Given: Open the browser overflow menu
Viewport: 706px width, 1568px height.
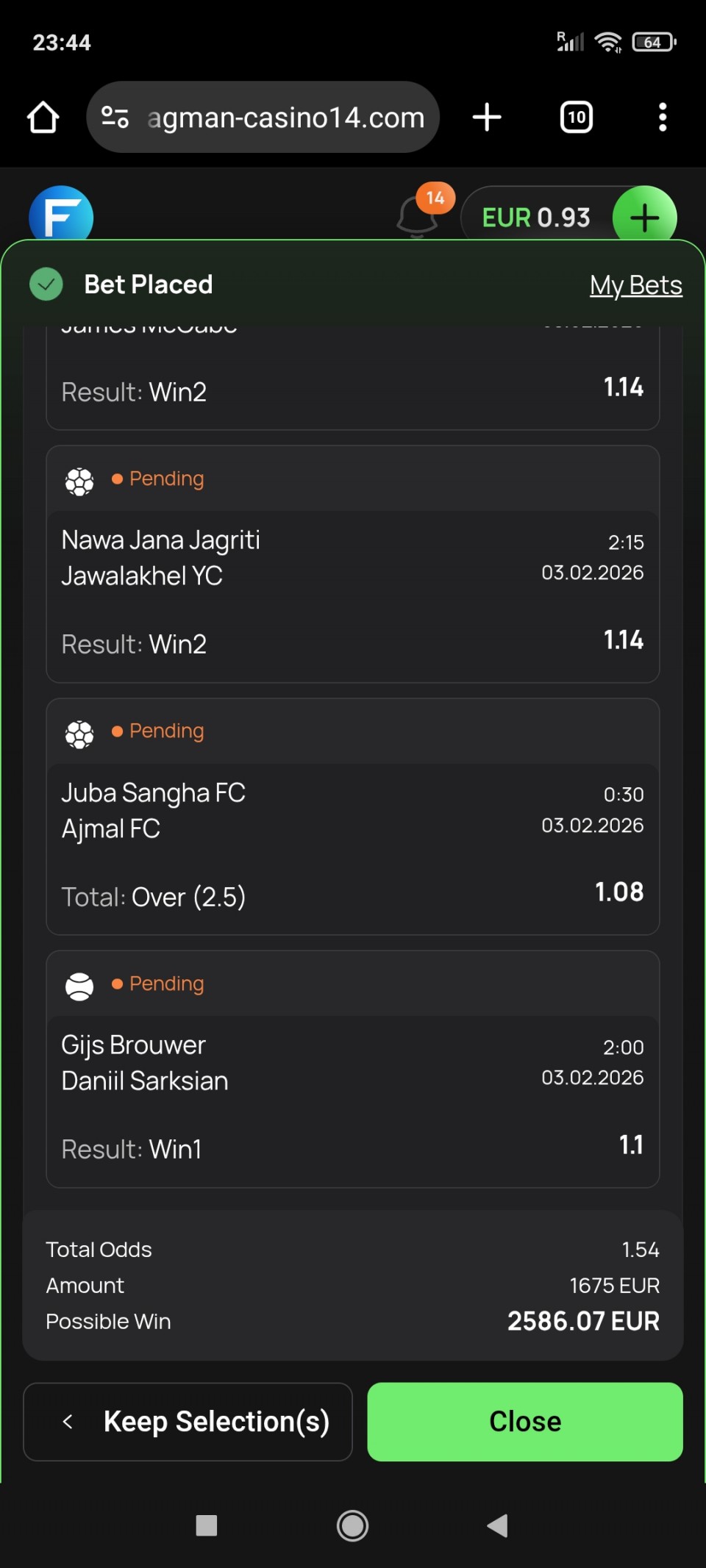Looking at the screenshot, I should click(663, 117).
